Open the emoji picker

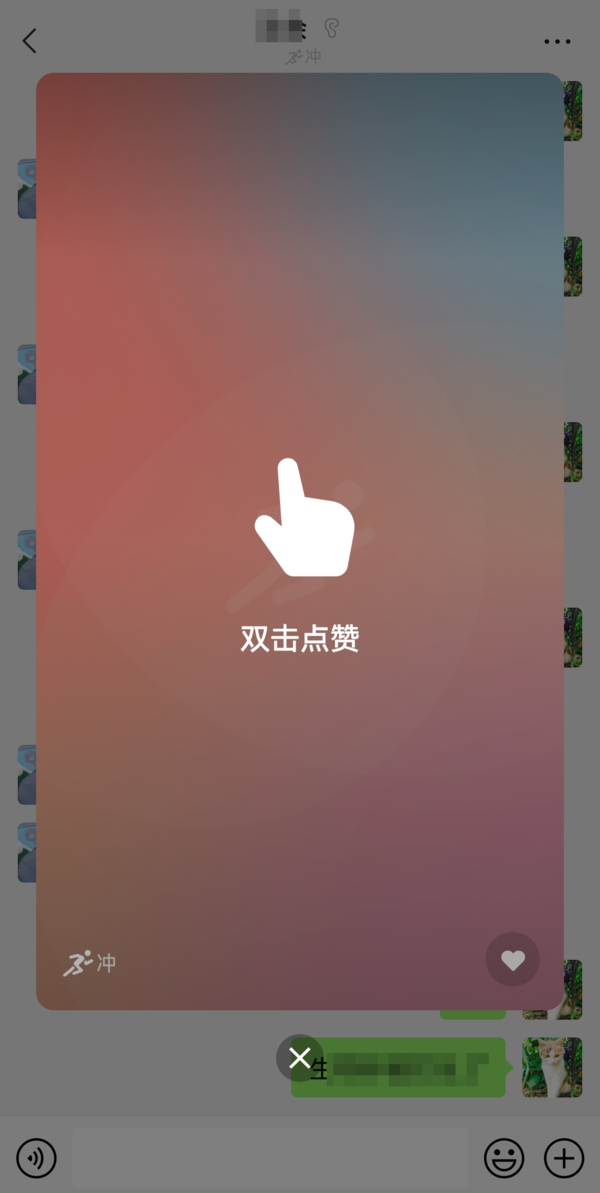504,1159
